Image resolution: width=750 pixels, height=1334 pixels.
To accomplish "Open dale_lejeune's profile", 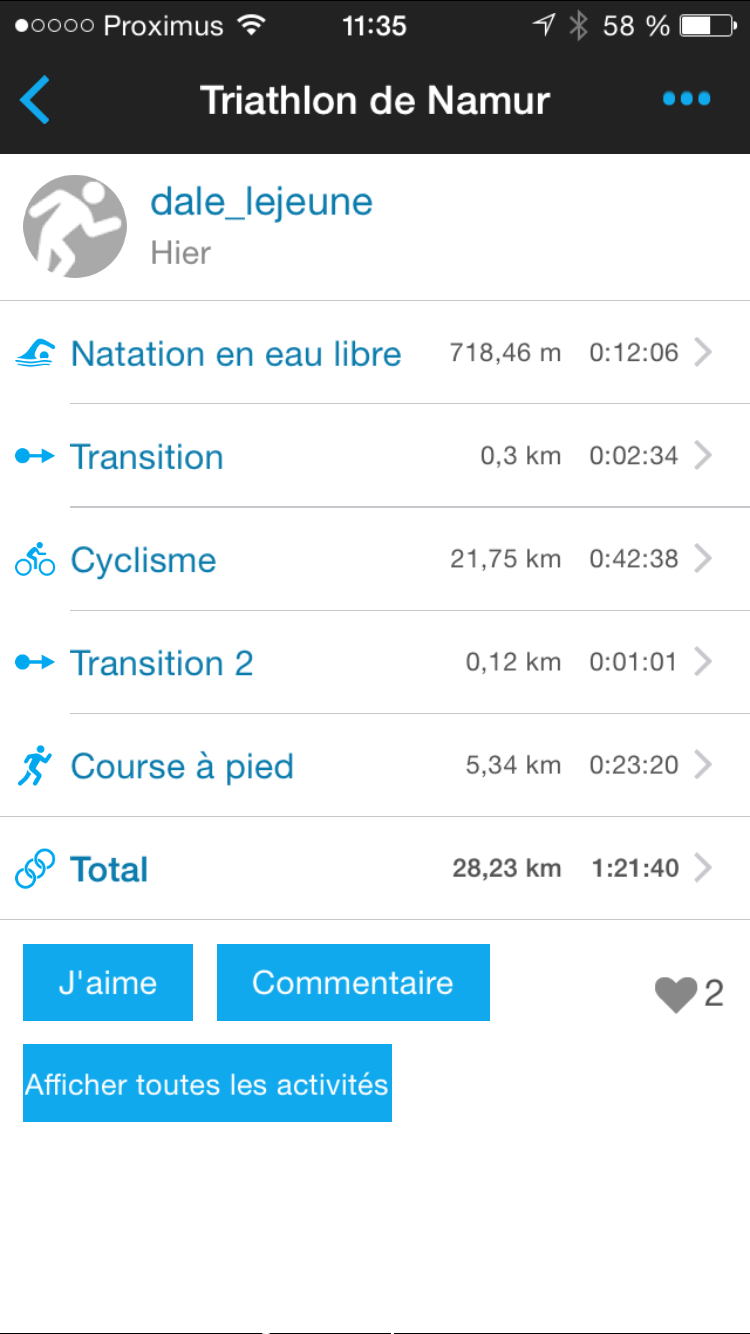I will pos(261,202).
